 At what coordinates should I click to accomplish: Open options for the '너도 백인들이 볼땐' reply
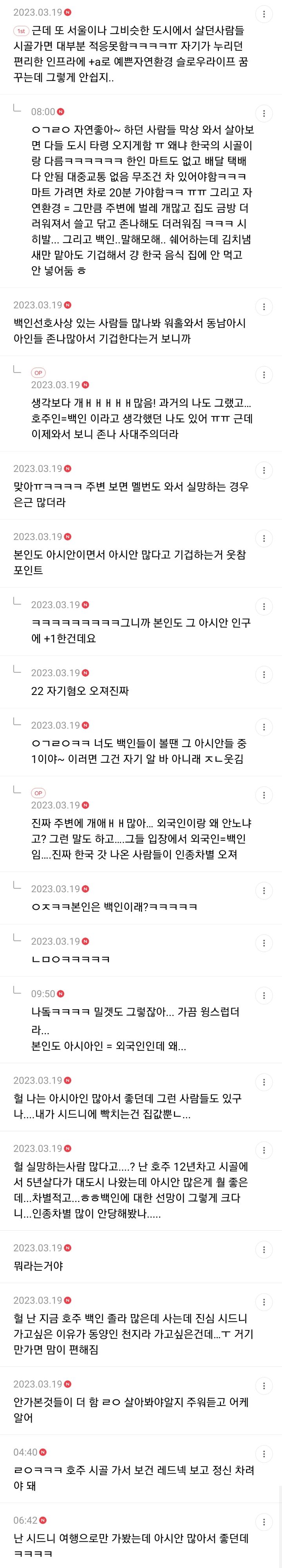click(263, 727)
